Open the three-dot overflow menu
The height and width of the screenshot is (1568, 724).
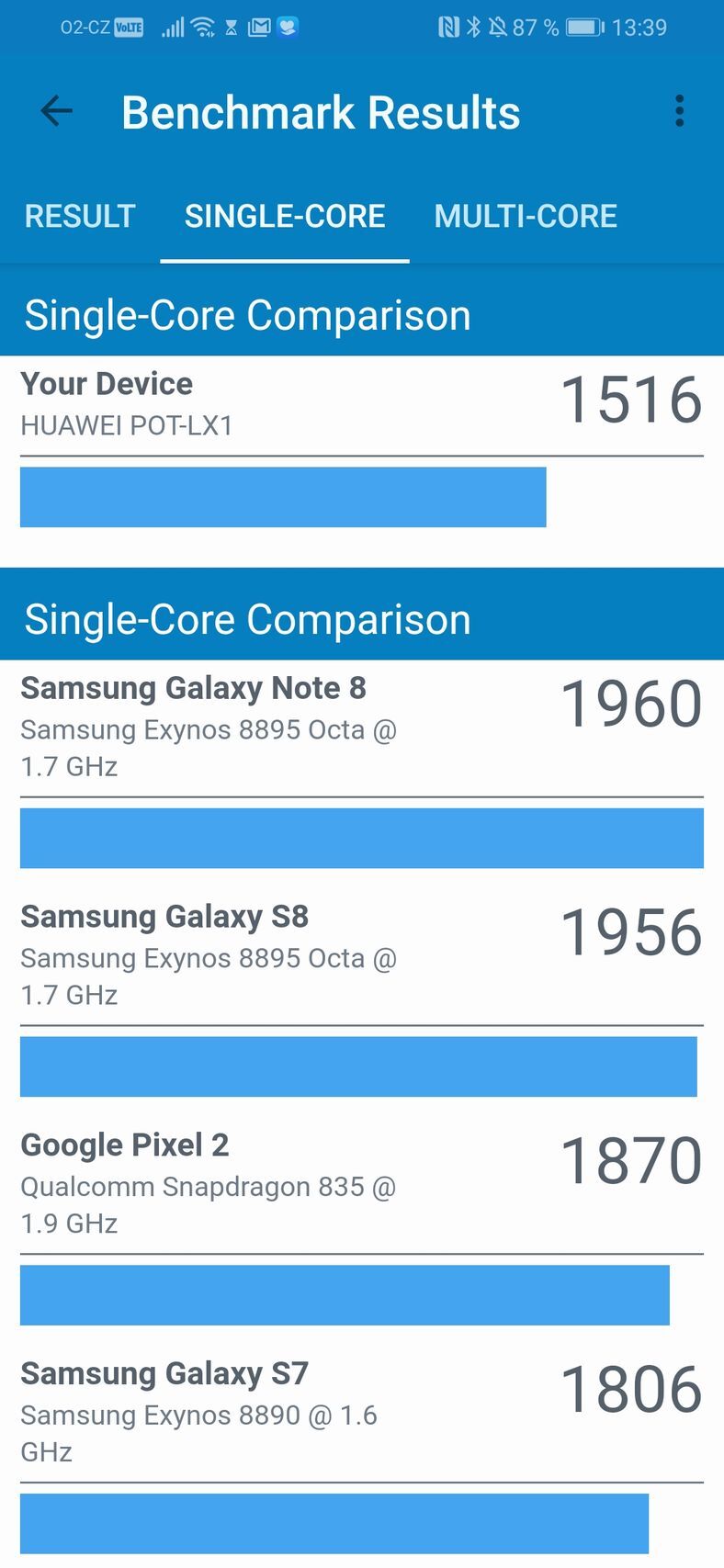pyautogui.click(x=680, y=111)
